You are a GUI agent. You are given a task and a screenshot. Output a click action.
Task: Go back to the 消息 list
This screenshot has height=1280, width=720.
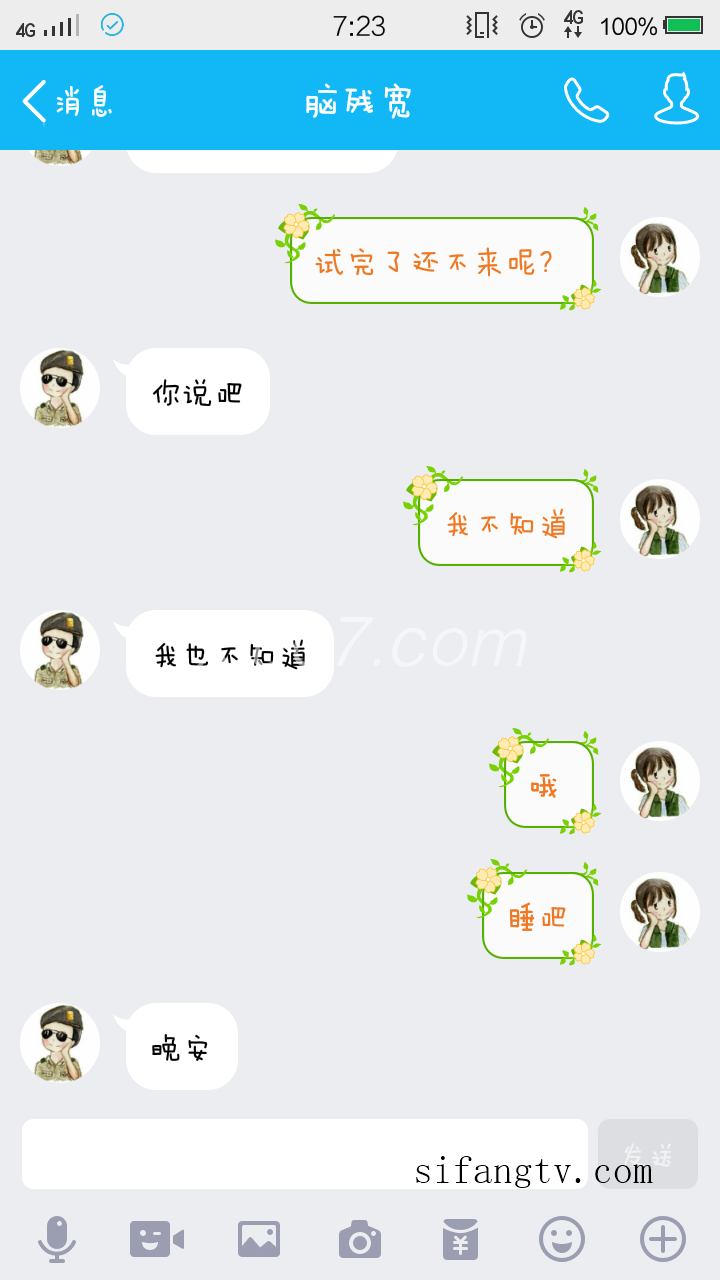(x=65, y=101)
